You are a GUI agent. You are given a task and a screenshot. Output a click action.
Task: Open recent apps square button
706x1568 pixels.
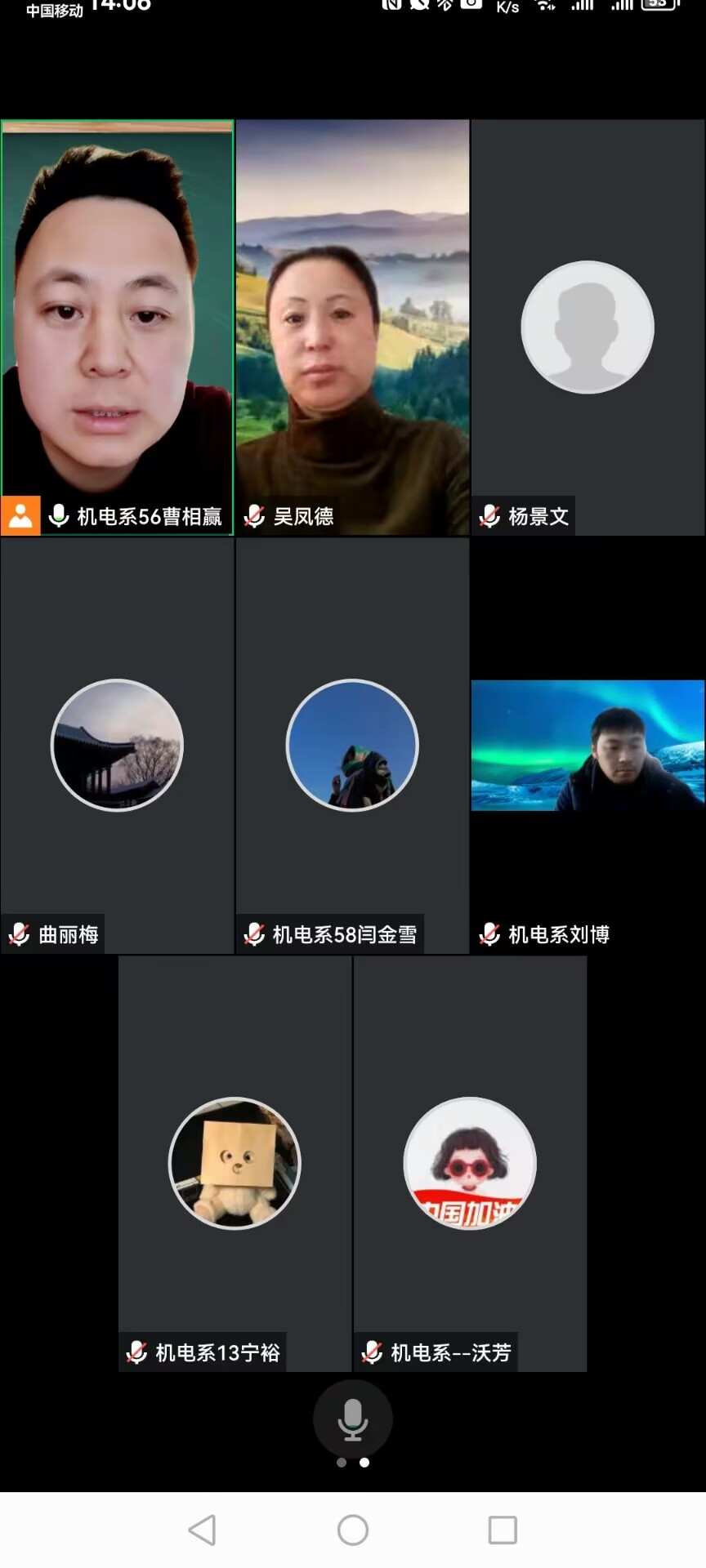click(x=503, y=1530)
